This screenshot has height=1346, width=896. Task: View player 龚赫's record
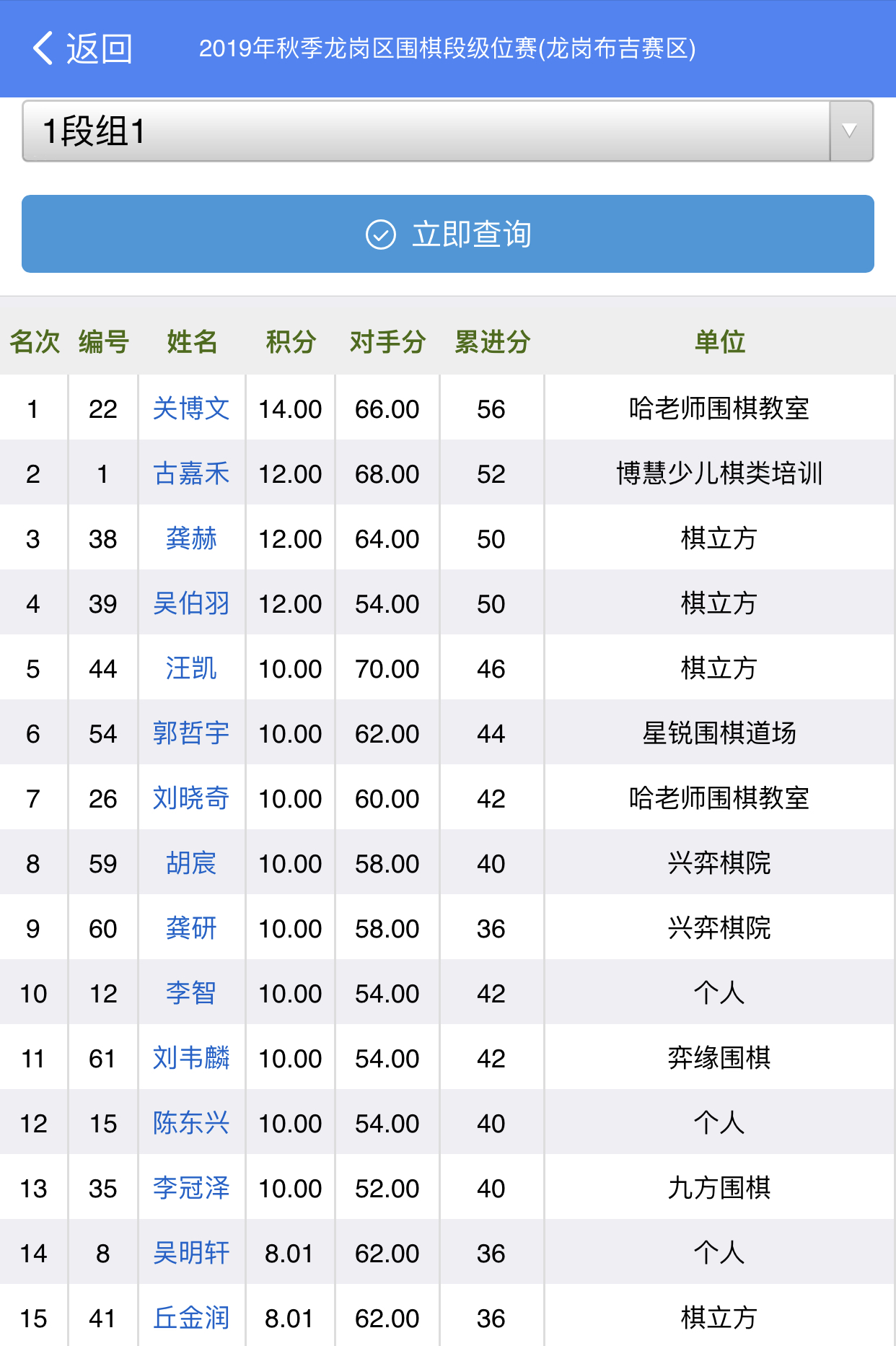[x=191, y=538]
